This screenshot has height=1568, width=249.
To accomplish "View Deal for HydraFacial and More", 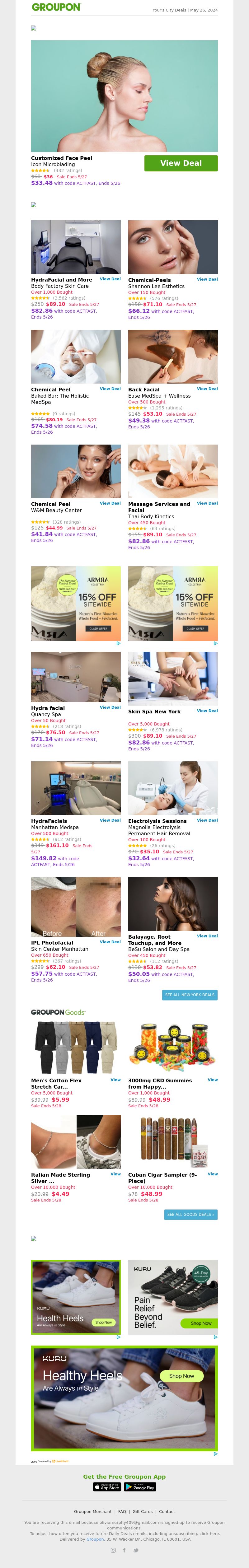I will pos(110,279).
